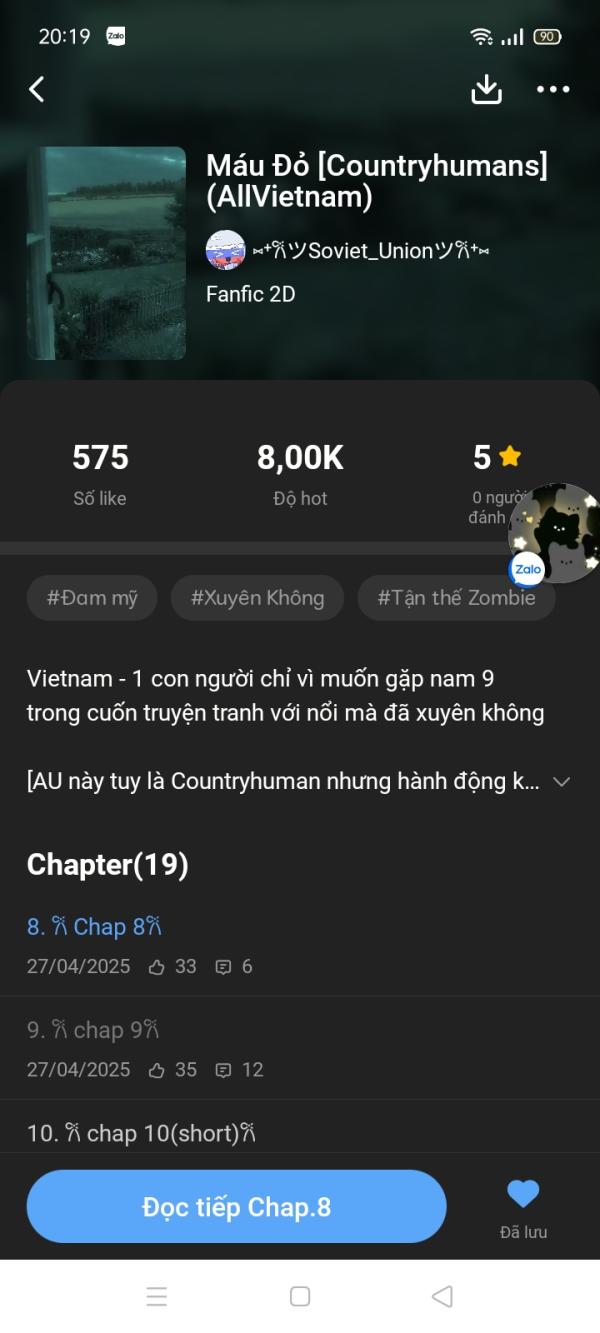600x1333 pixels.
Task: Select the #Đam mỹ tag chip
Action: click(x=92, y=598)
